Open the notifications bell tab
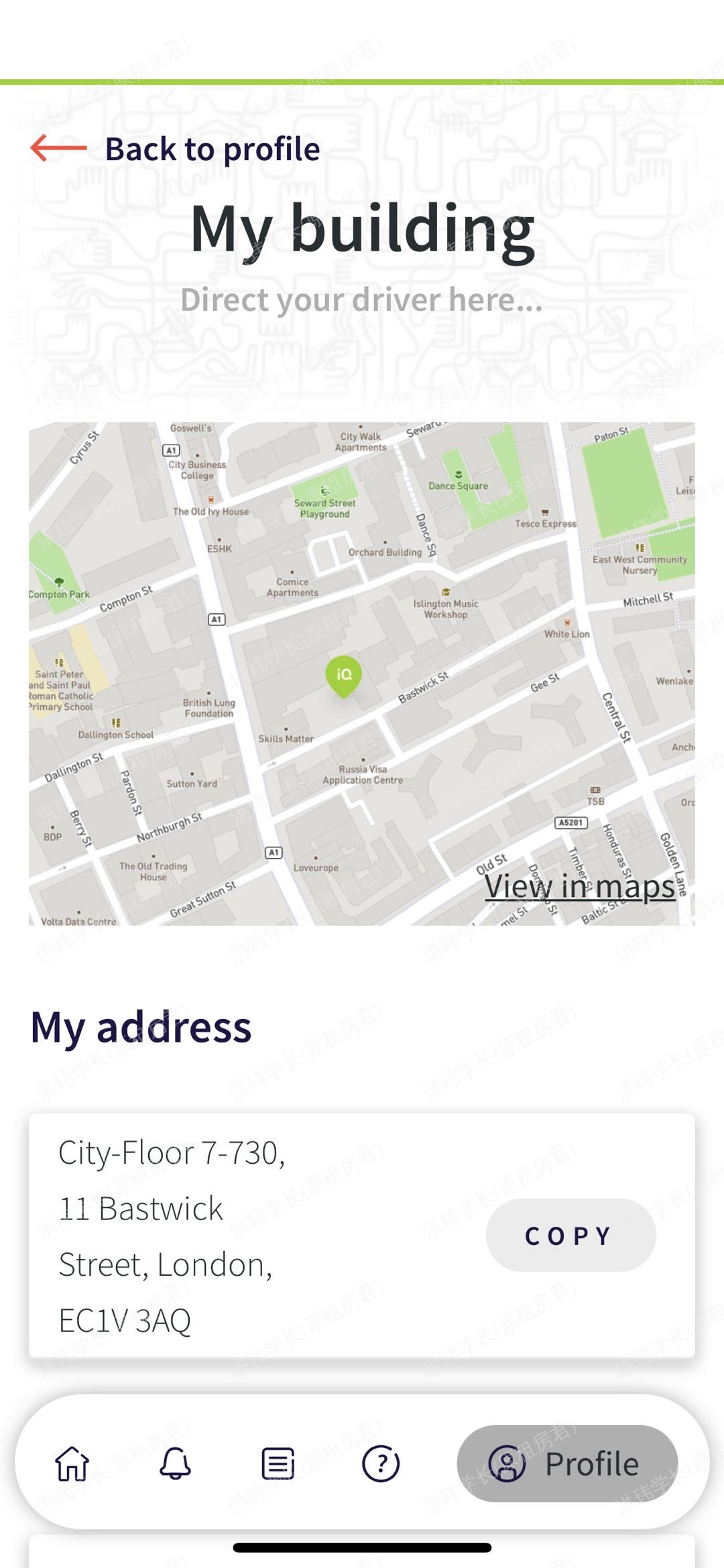 pyautogui.click(x=175, y=1463)
